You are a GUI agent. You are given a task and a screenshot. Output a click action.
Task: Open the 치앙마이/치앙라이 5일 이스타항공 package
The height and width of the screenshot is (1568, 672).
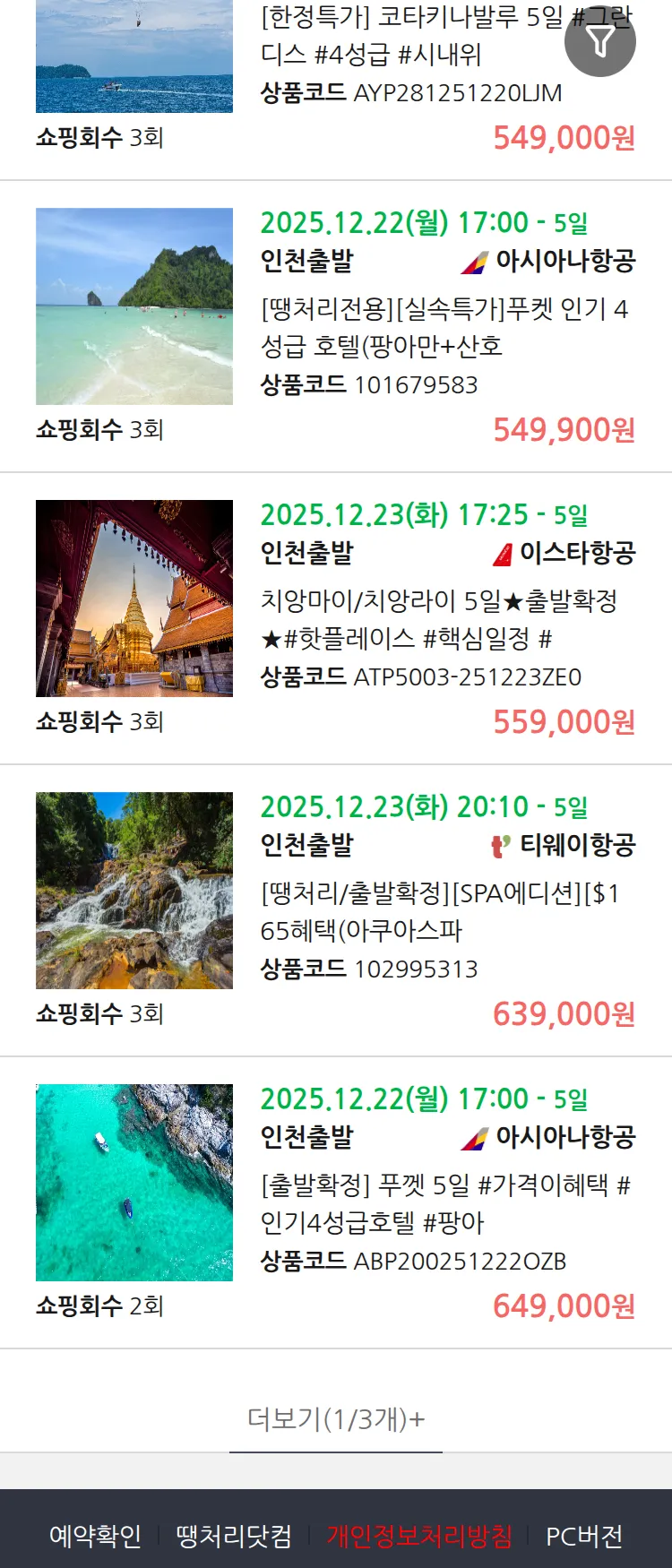click(438, 619)
